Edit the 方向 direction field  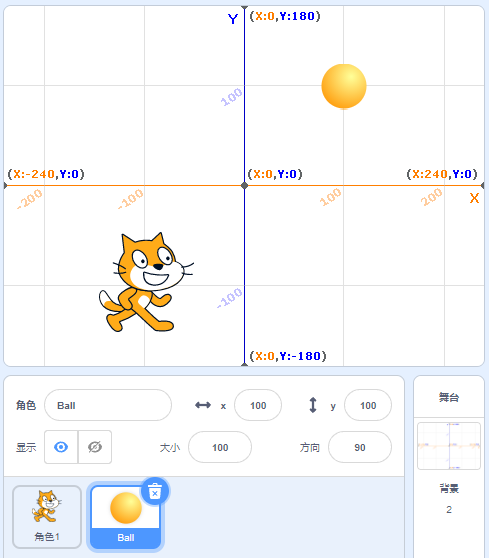pyautogui.click(x=360, y=447)
